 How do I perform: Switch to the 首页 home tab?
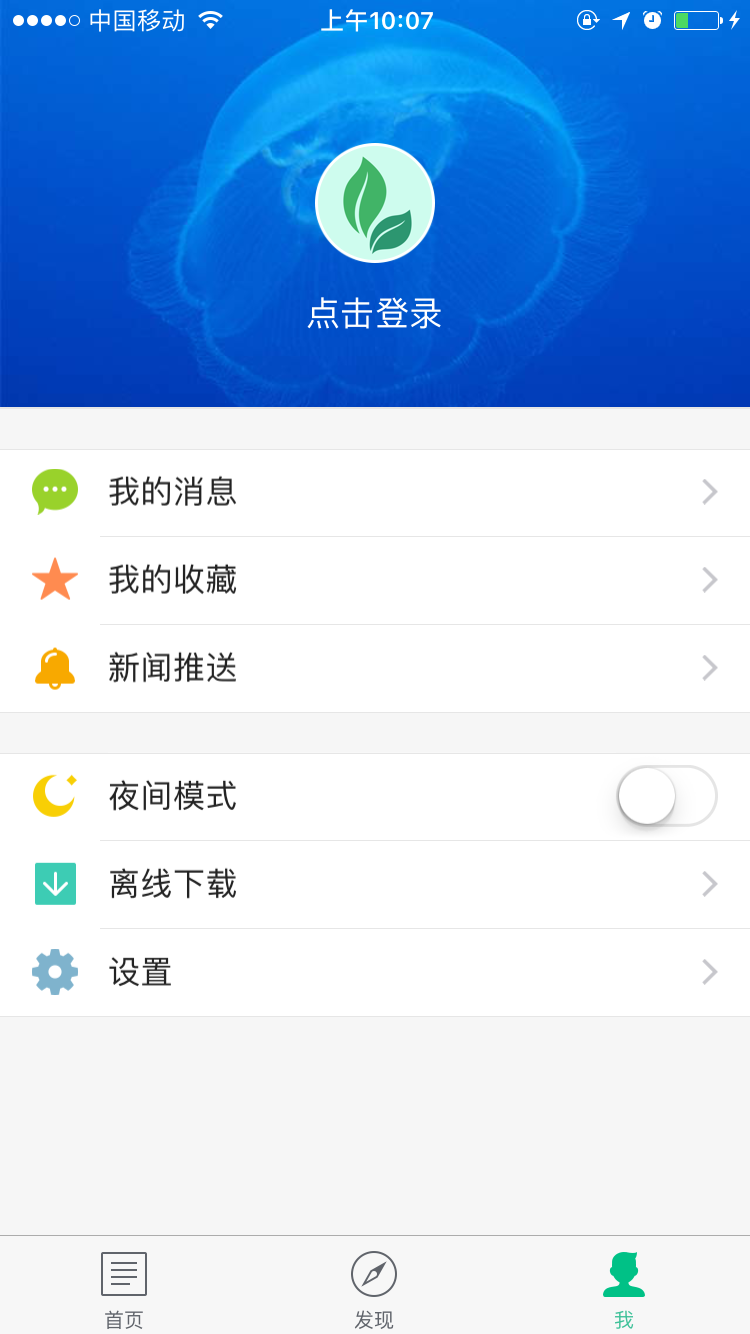click(124, 1288)
